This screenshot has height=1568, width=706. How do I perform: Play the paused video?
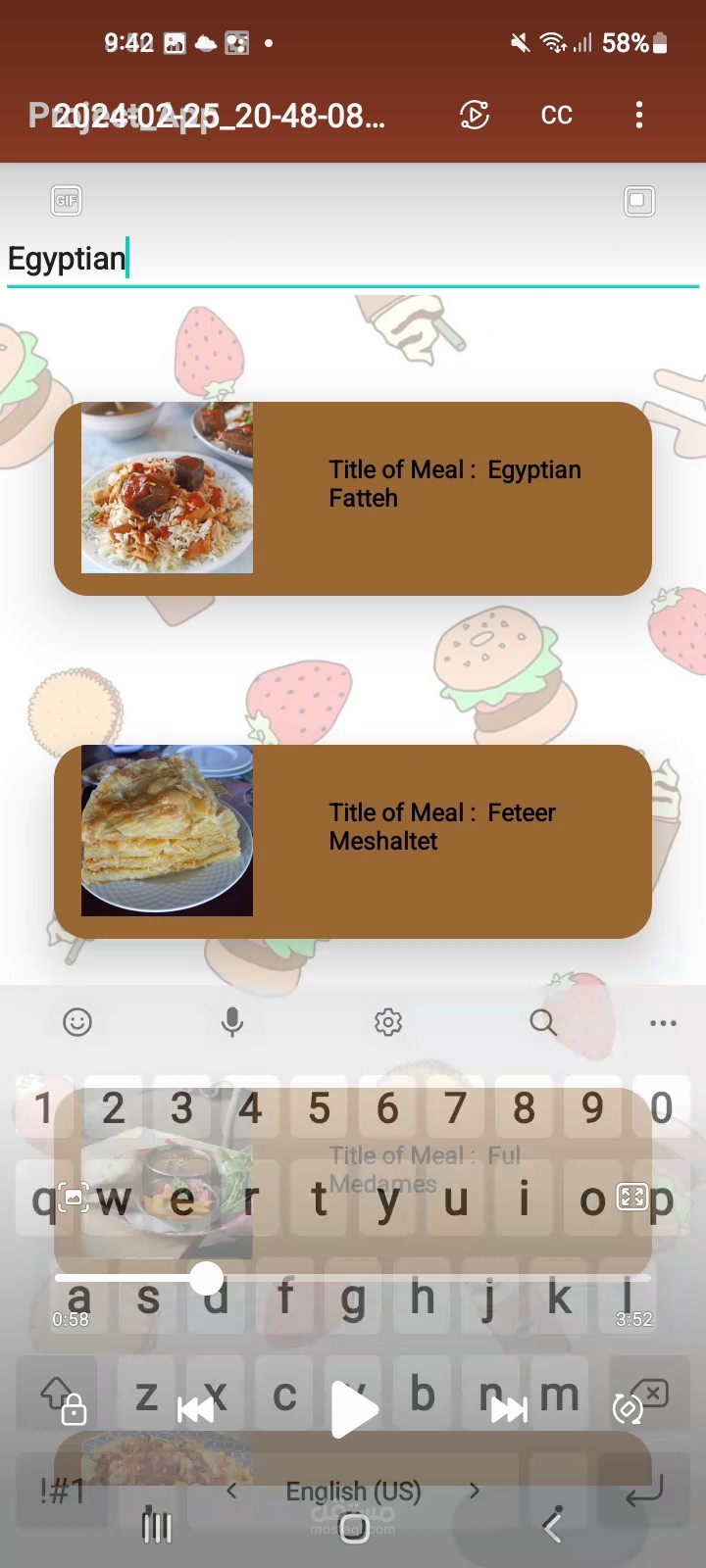click(354, 1410)
